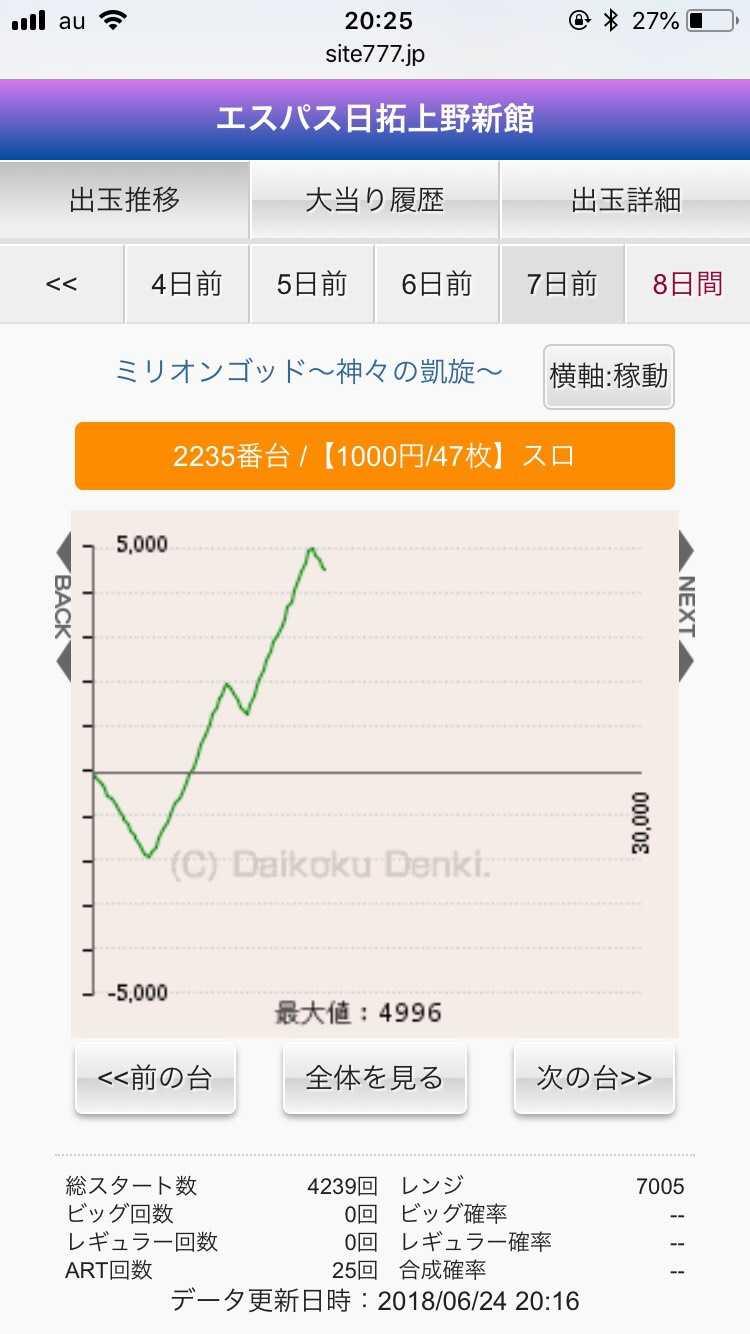Screen dimensions: 750x1334
Task: Select data from 7日前
Action: 561,284
